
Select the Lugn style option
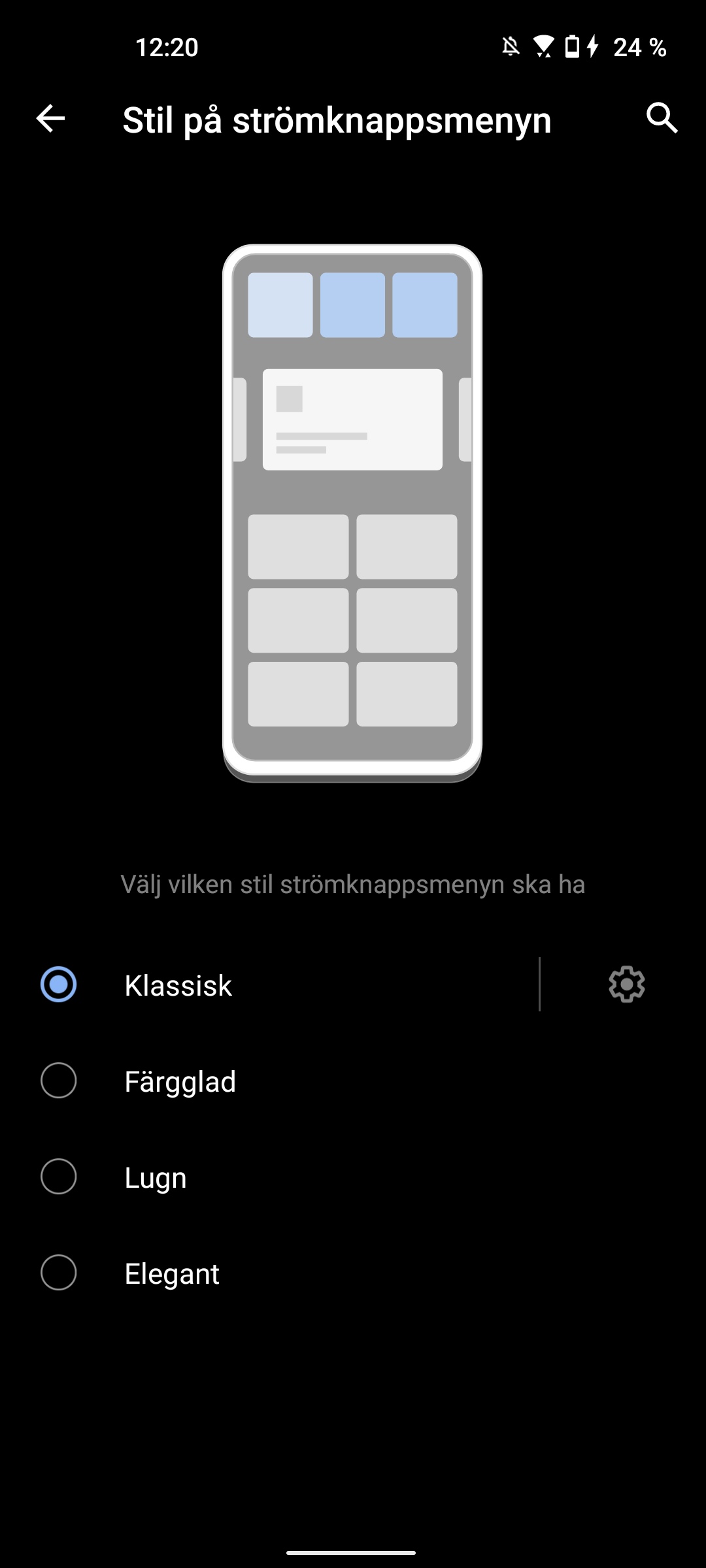click(353, 1177)
